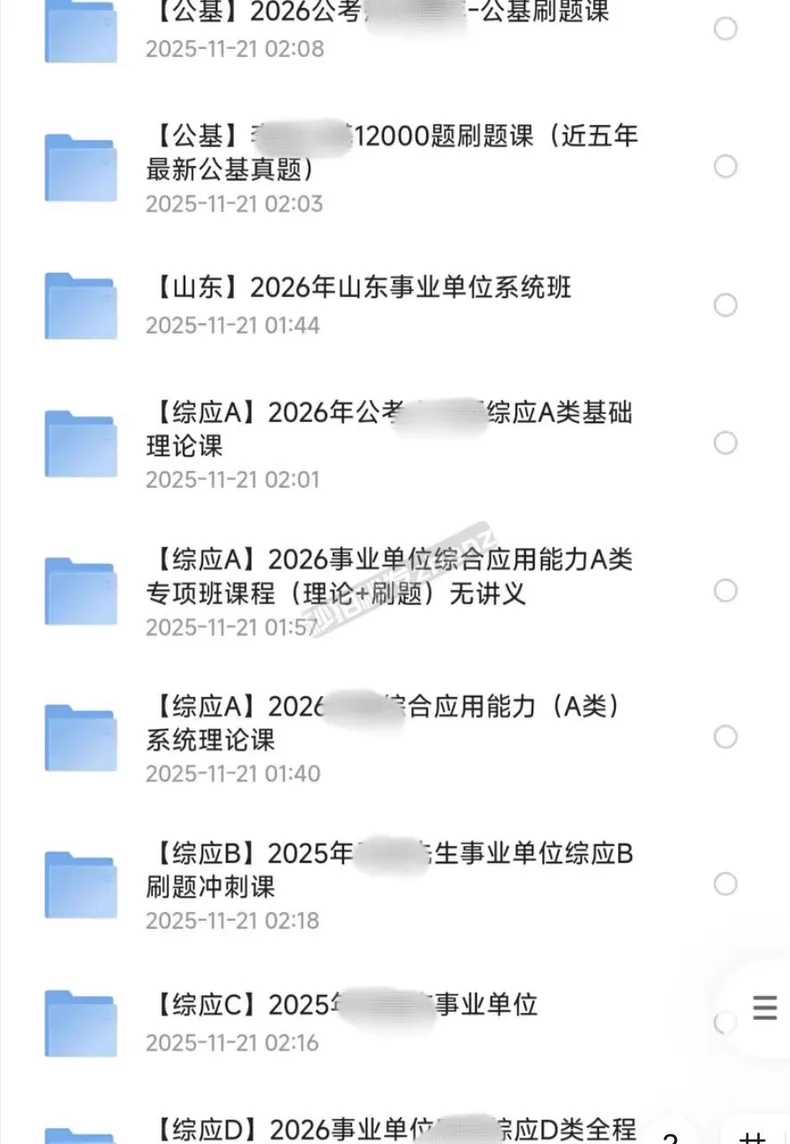Check the circle beside 综合应用能力A类专项班课程
The width and height of the screenshot is (790, 1144).
pos(726,590)
